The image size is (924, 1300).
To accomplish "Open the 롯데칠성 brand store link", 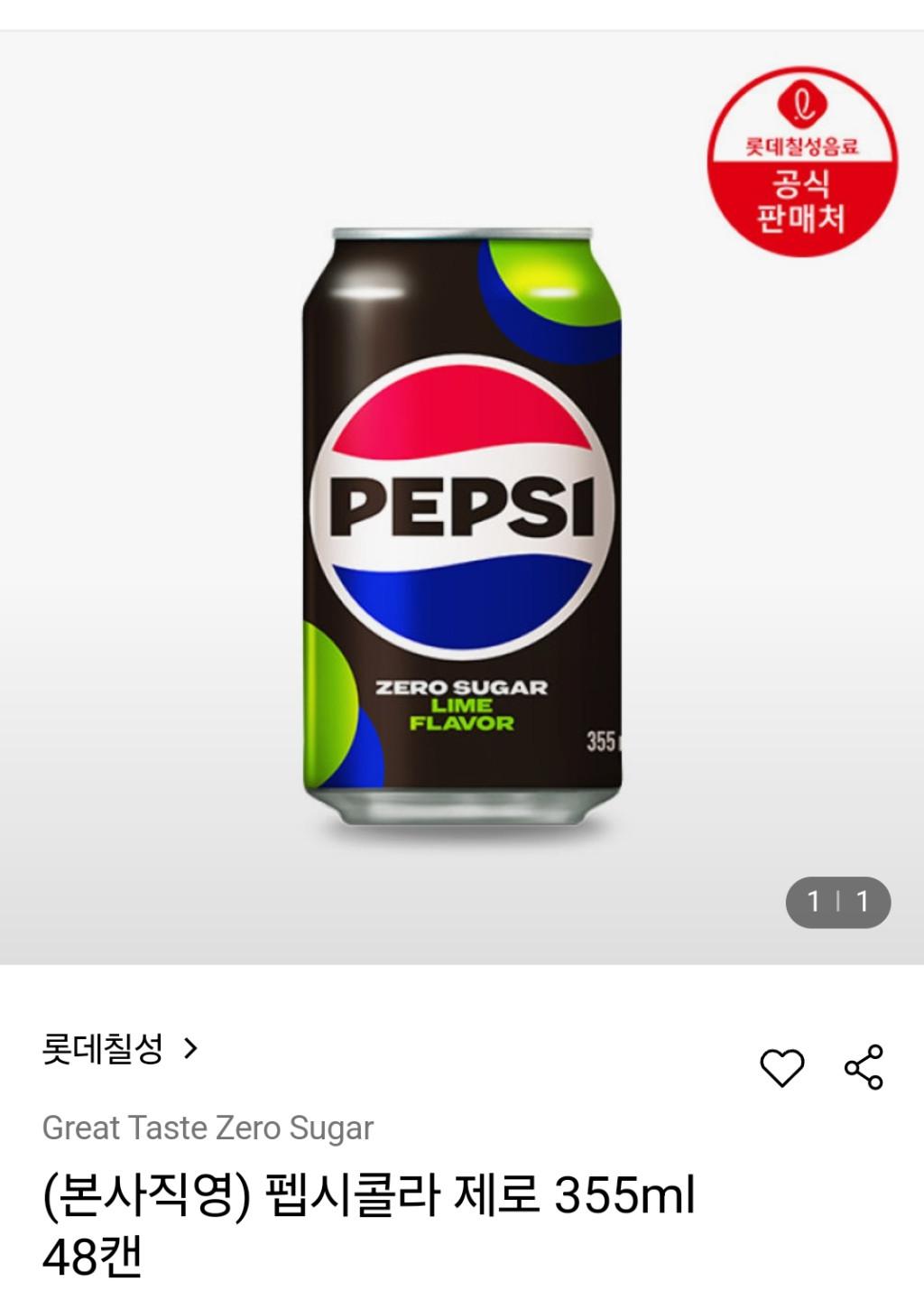I will (119, 1049).
